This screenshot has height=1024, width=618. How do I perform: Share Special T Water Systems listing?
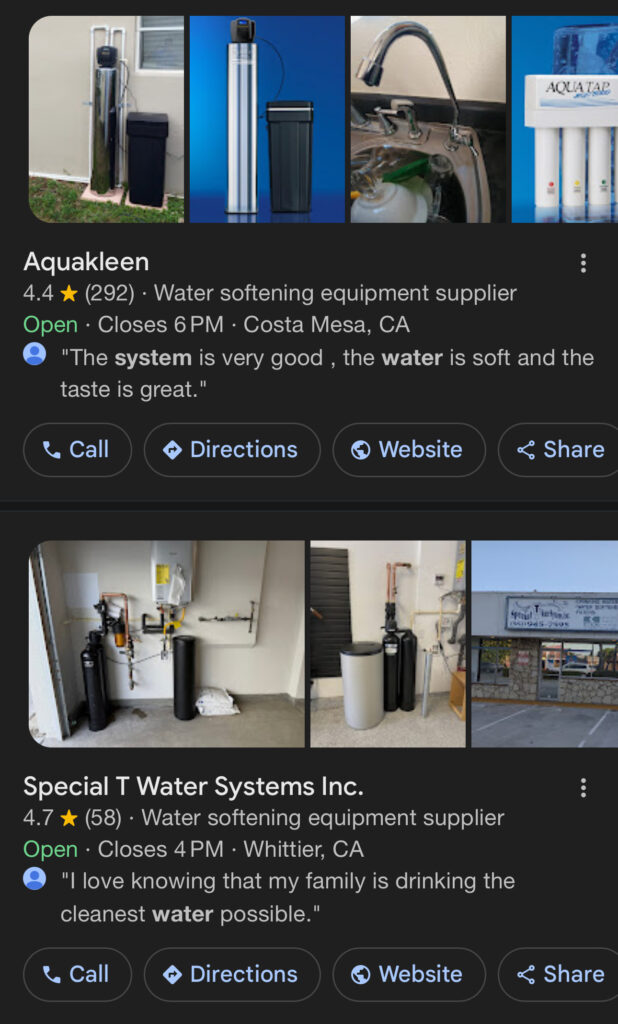tap(560, 974)
